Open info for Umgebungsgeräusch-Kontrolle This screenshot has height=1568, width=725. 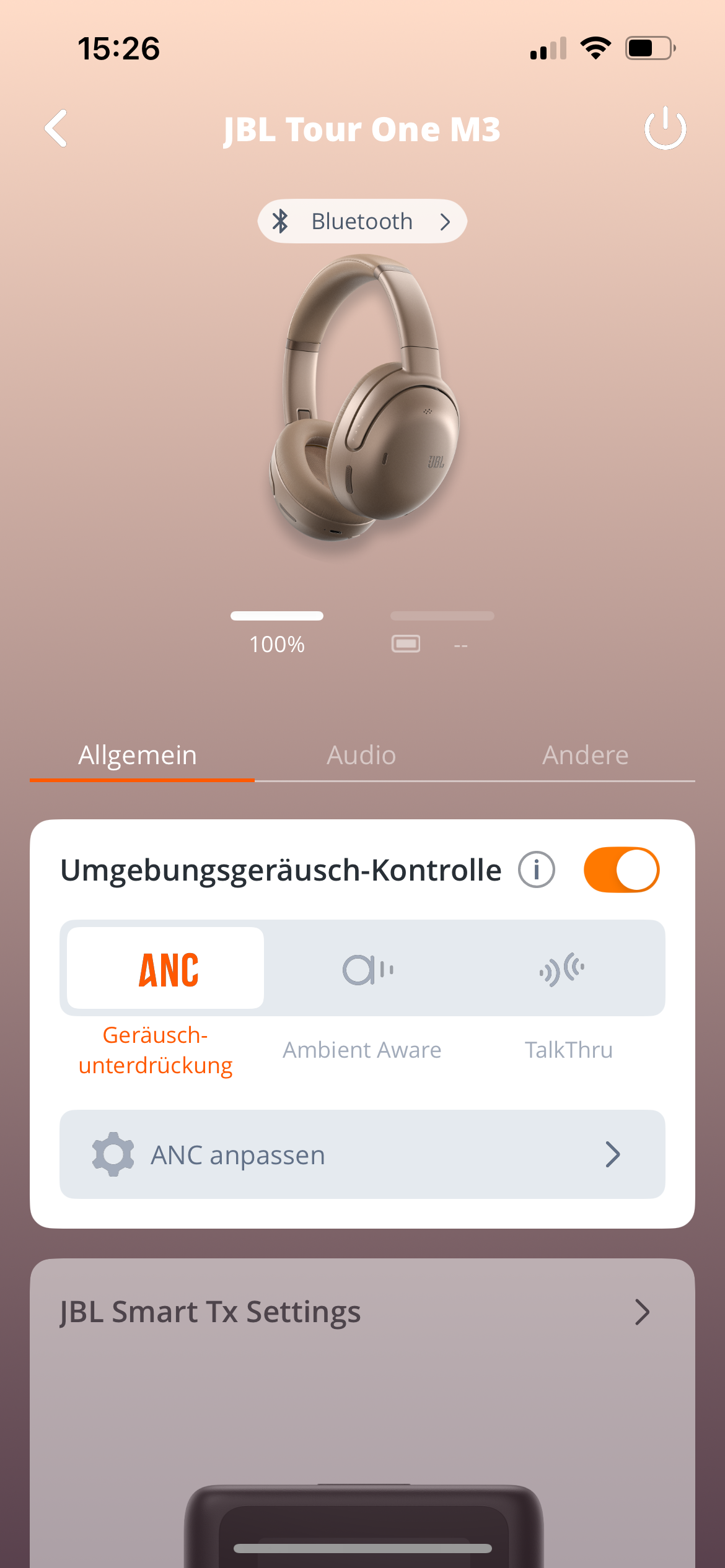point(537,869)
